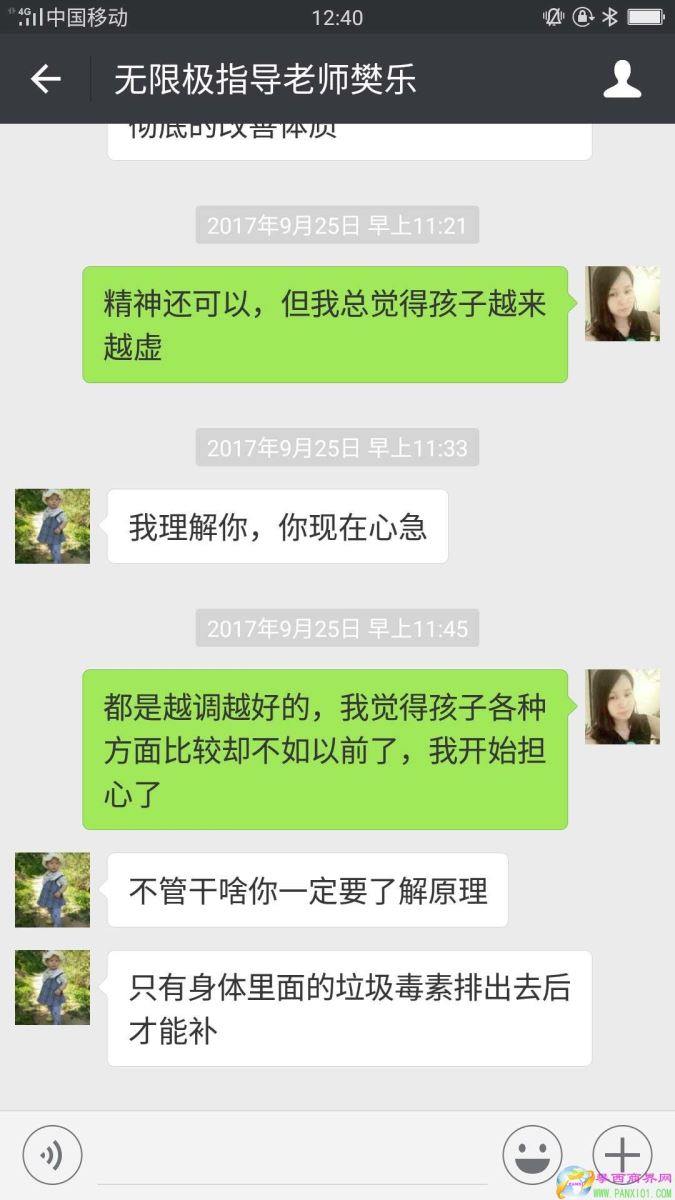Image resolution: width=675 pixels, height=1200 pixels.
Task: Go back from the chat
Action: point(45,79)
